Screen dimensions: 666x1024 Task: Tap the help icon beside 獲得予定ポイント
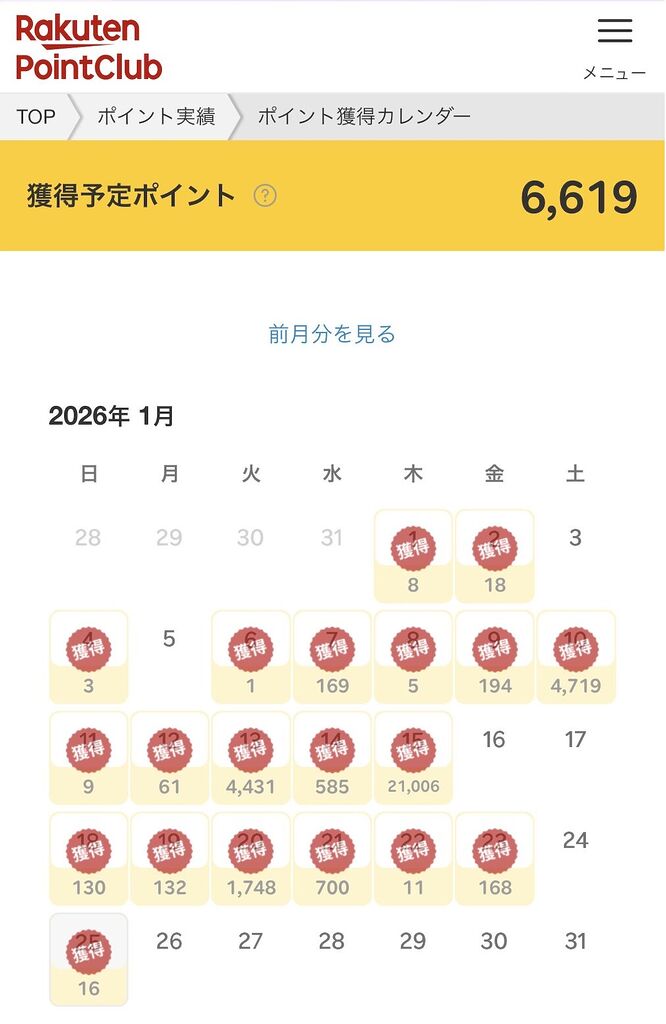point(265,196)
